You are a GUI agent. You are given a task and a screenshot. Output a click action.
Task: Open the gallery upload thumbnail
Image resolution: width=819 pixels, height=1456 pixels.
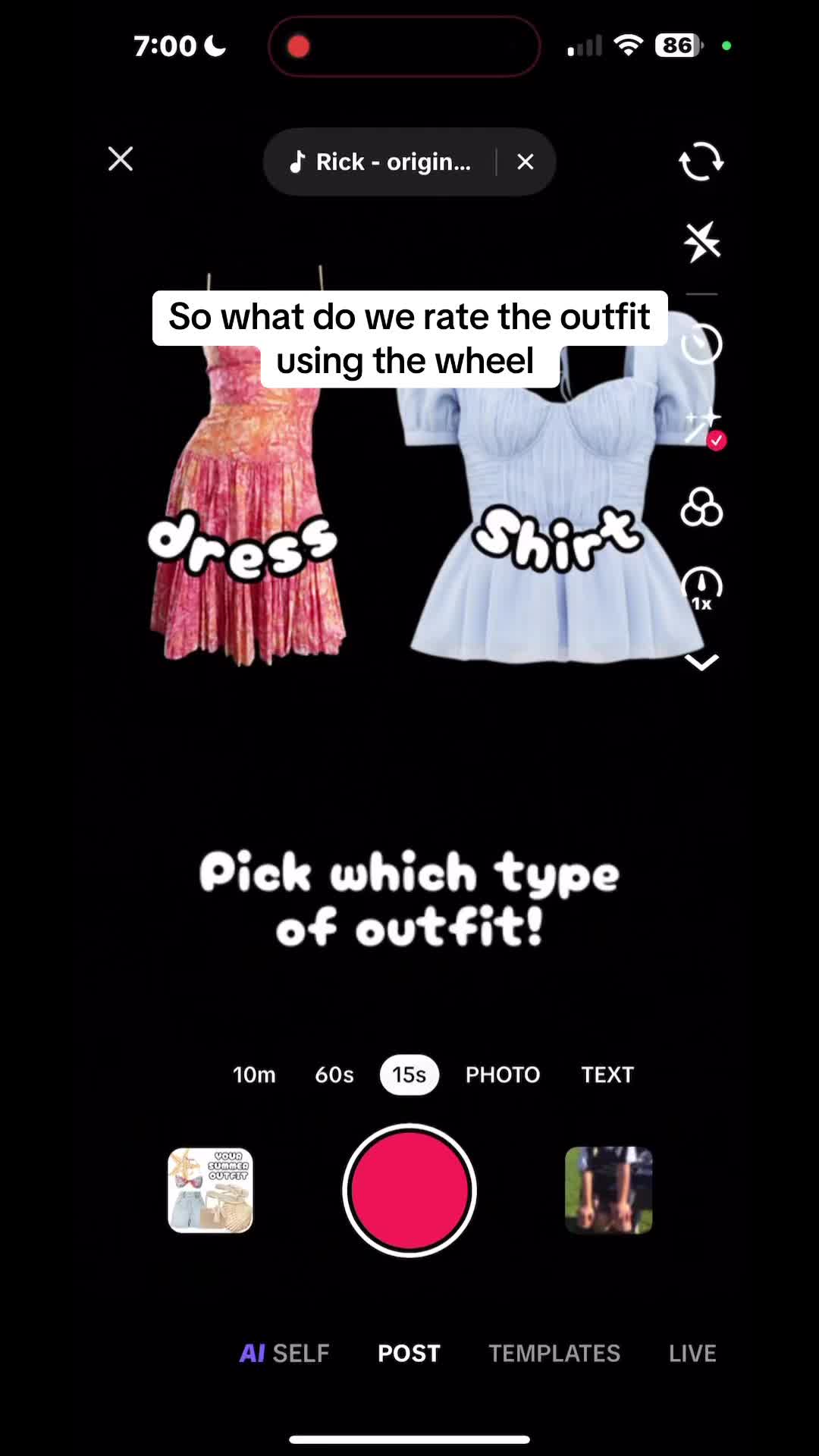608,1190
